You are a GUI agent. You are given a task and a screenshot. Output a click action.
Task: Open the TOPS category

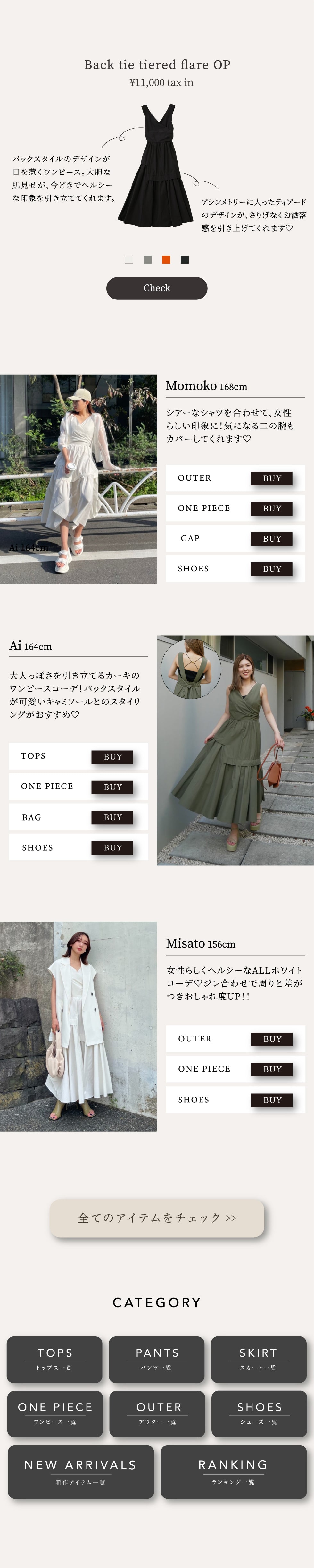coord(55,1359)
